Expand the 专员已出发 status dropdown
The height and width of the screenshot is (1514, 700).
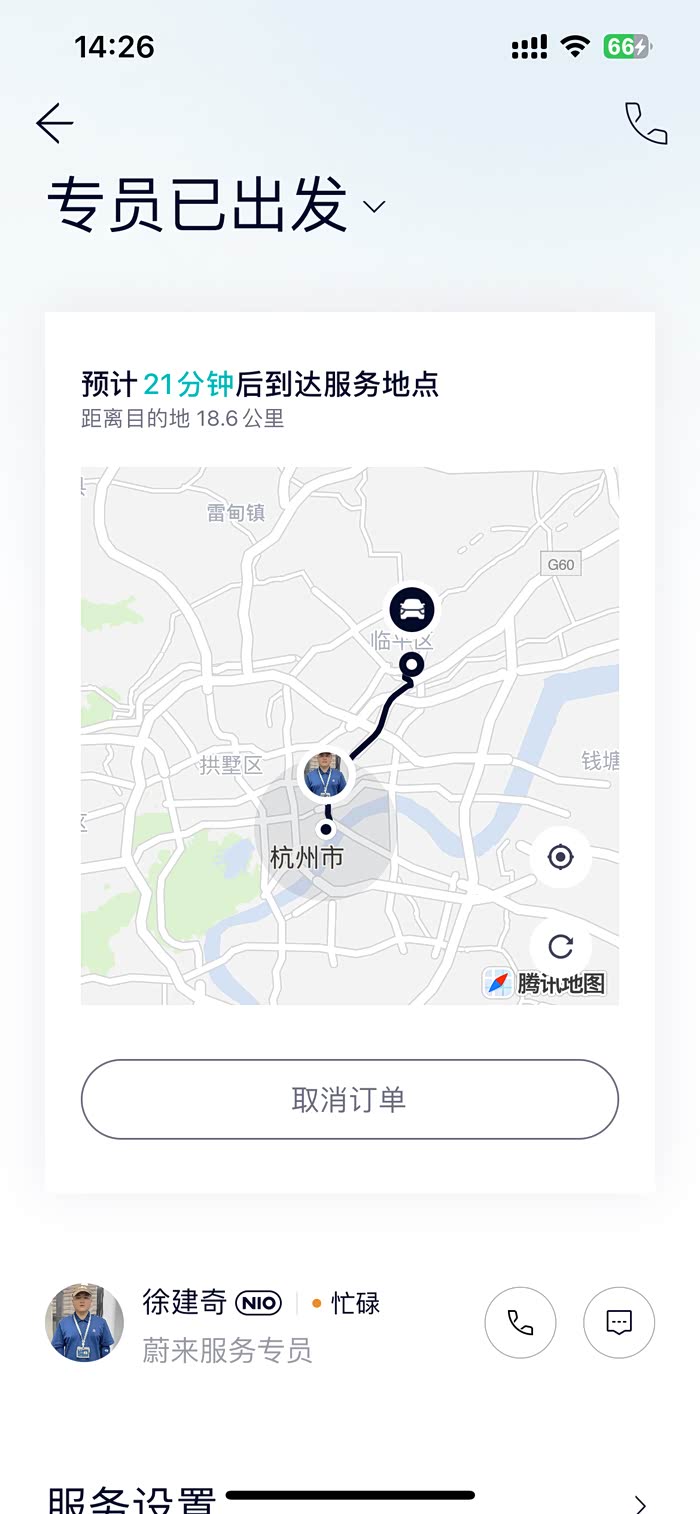coord(374,207)
